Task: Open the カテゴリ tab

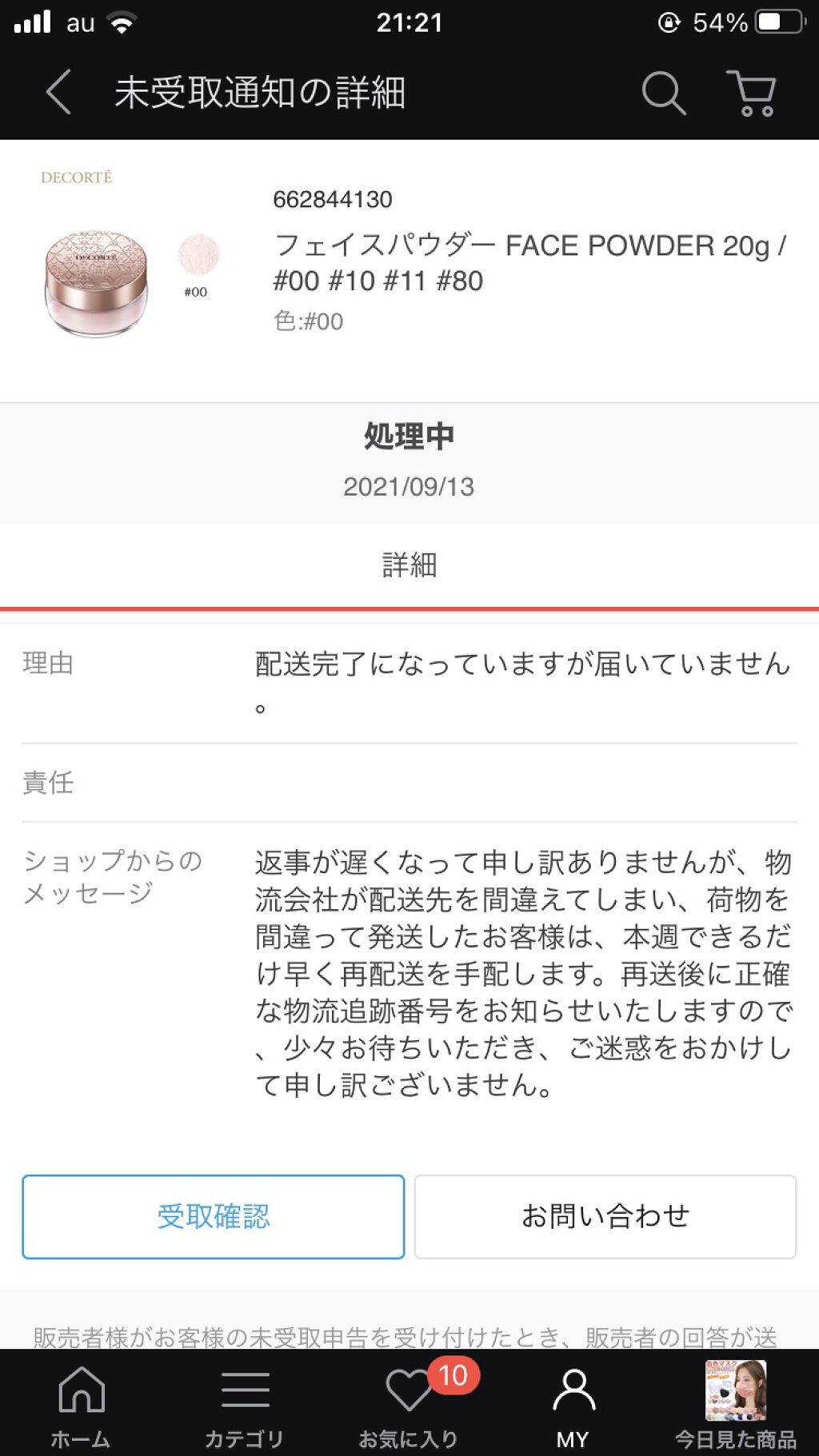Action: [245, 1405]
